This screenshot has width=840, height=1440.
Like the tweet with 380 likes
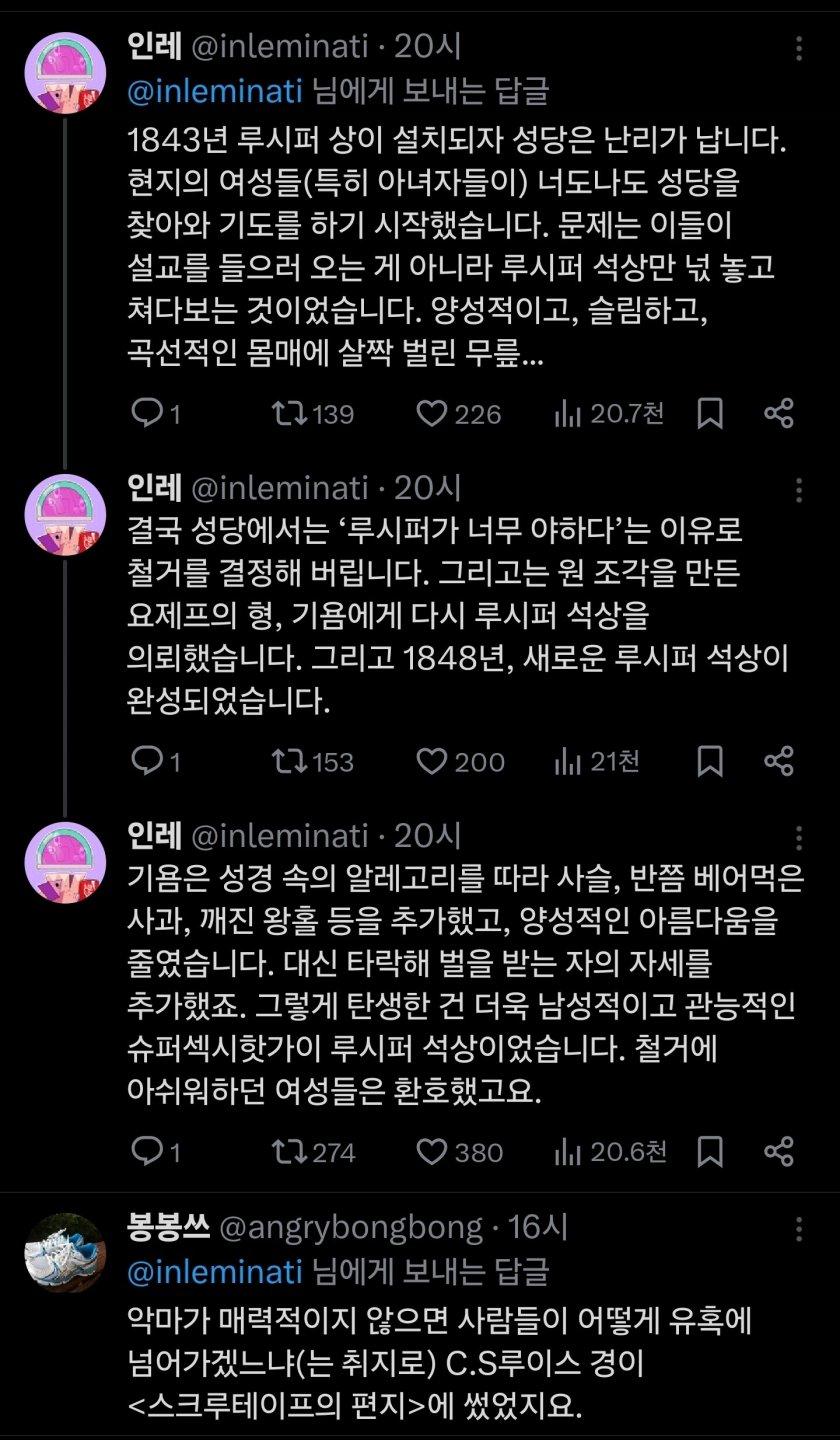pyautogui.click(x=459, y=1151)
